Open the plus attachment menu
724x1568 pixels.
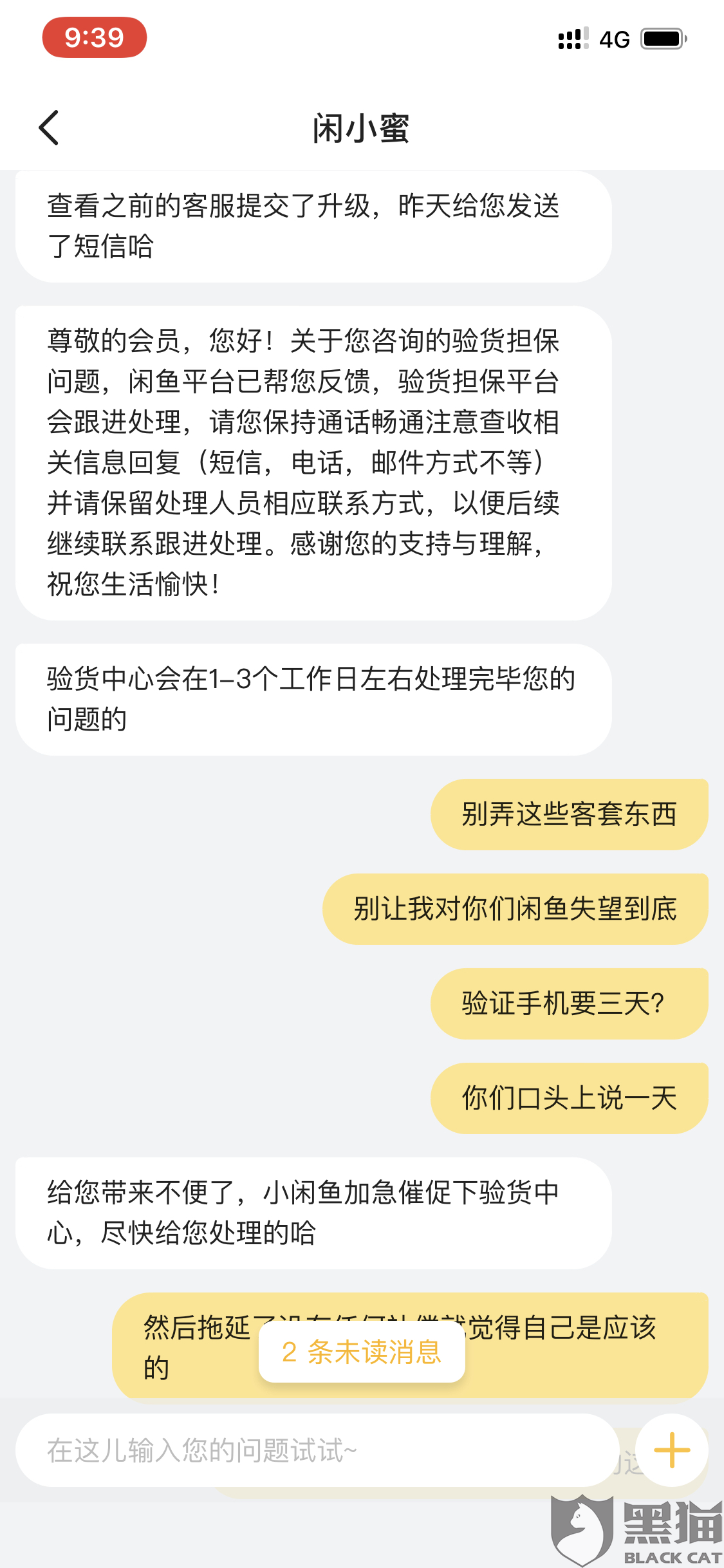[x=671, y=1450]
